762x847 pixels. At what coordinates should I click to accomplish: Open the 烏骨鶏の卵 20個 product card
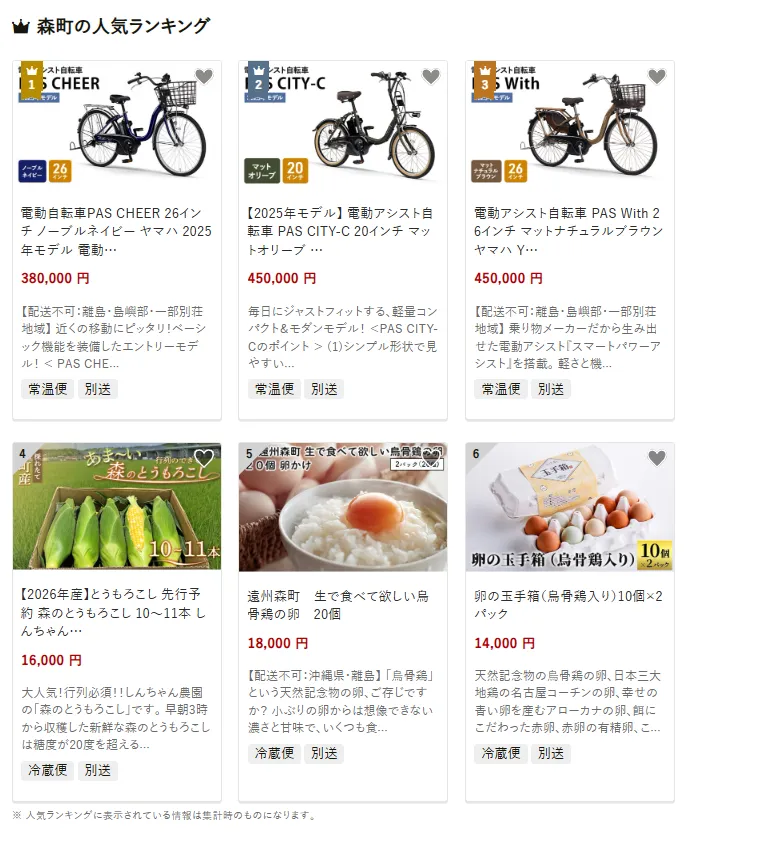[343, 605]
